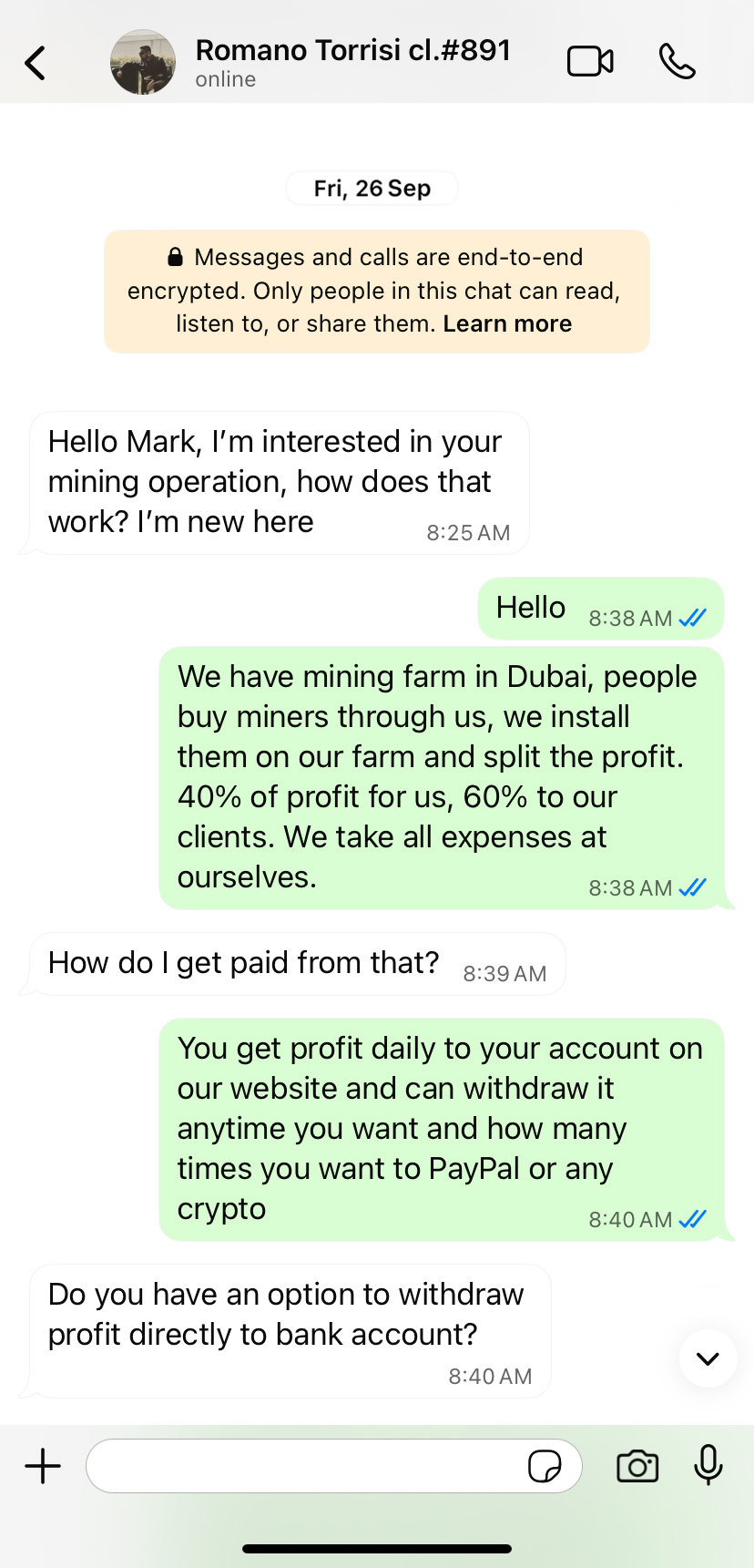Focus the message text field
This screenshot has height=1568, width=754.
point(305,1466)
